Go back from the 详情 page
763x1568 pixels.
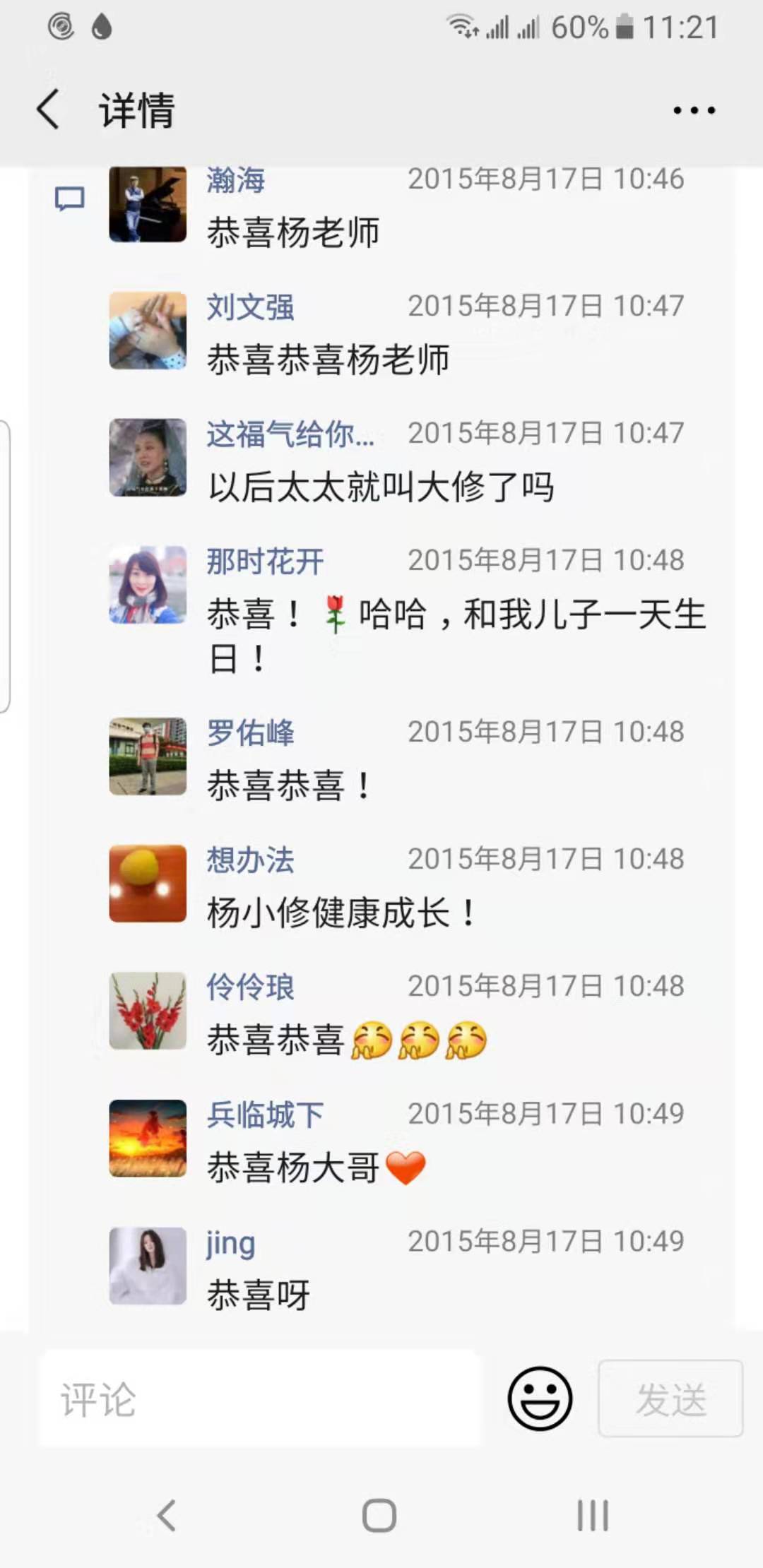(x=48, y=110)
